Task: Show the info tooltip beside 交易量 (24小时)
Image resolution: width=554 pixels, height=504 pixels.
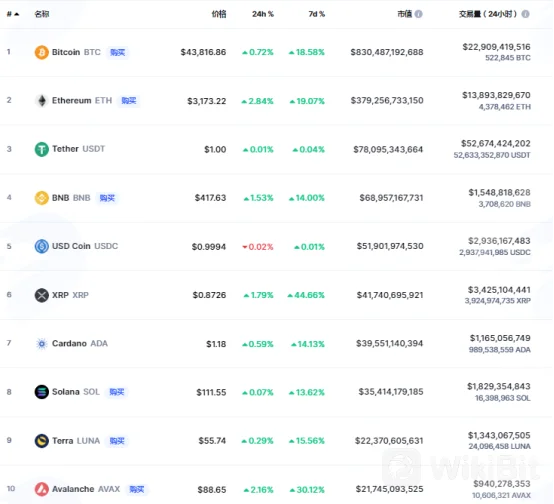Action: coord(525,14)
